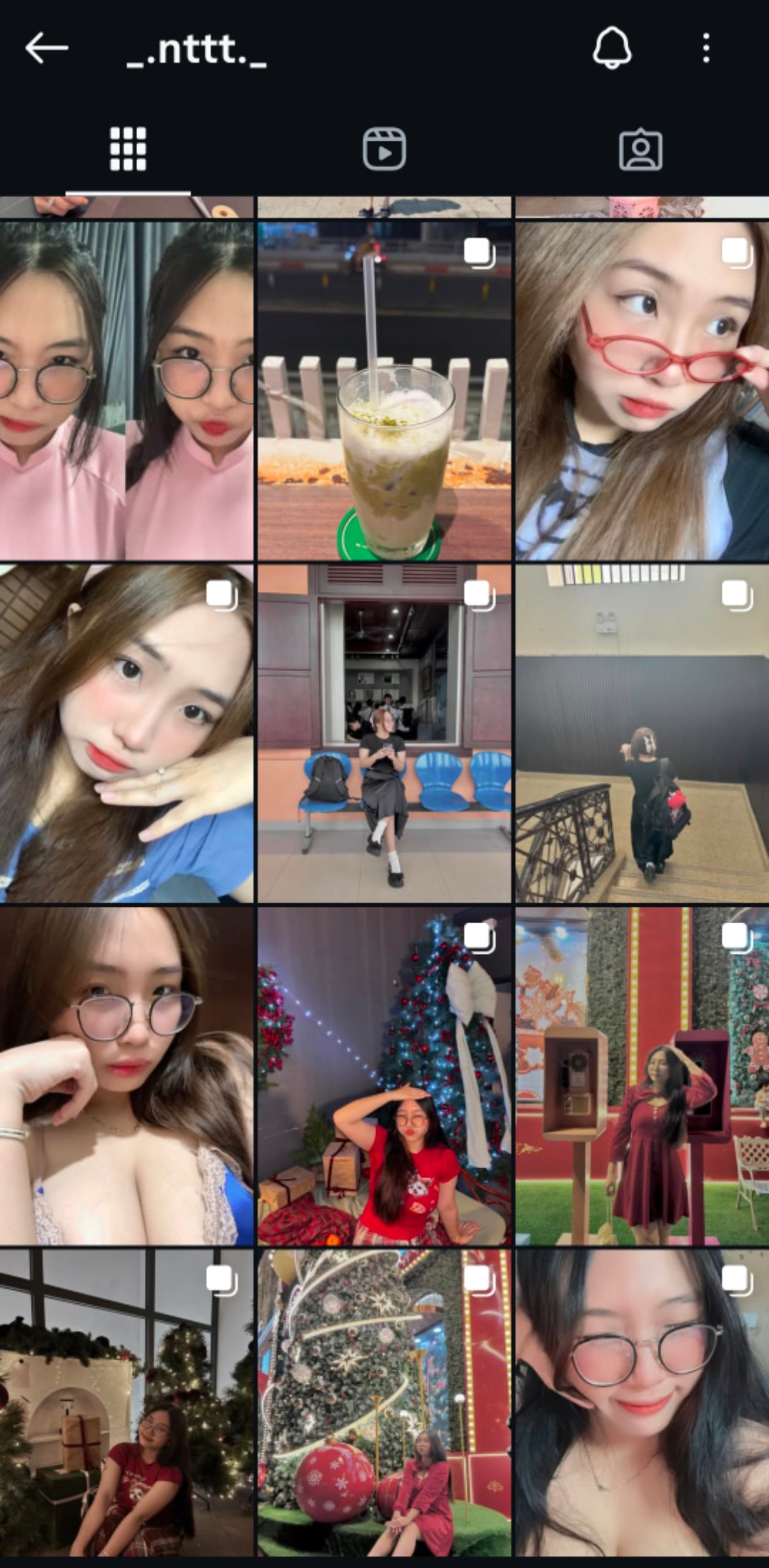
Task: Open the red dress phone booth post
Action: pos(642,1076)
